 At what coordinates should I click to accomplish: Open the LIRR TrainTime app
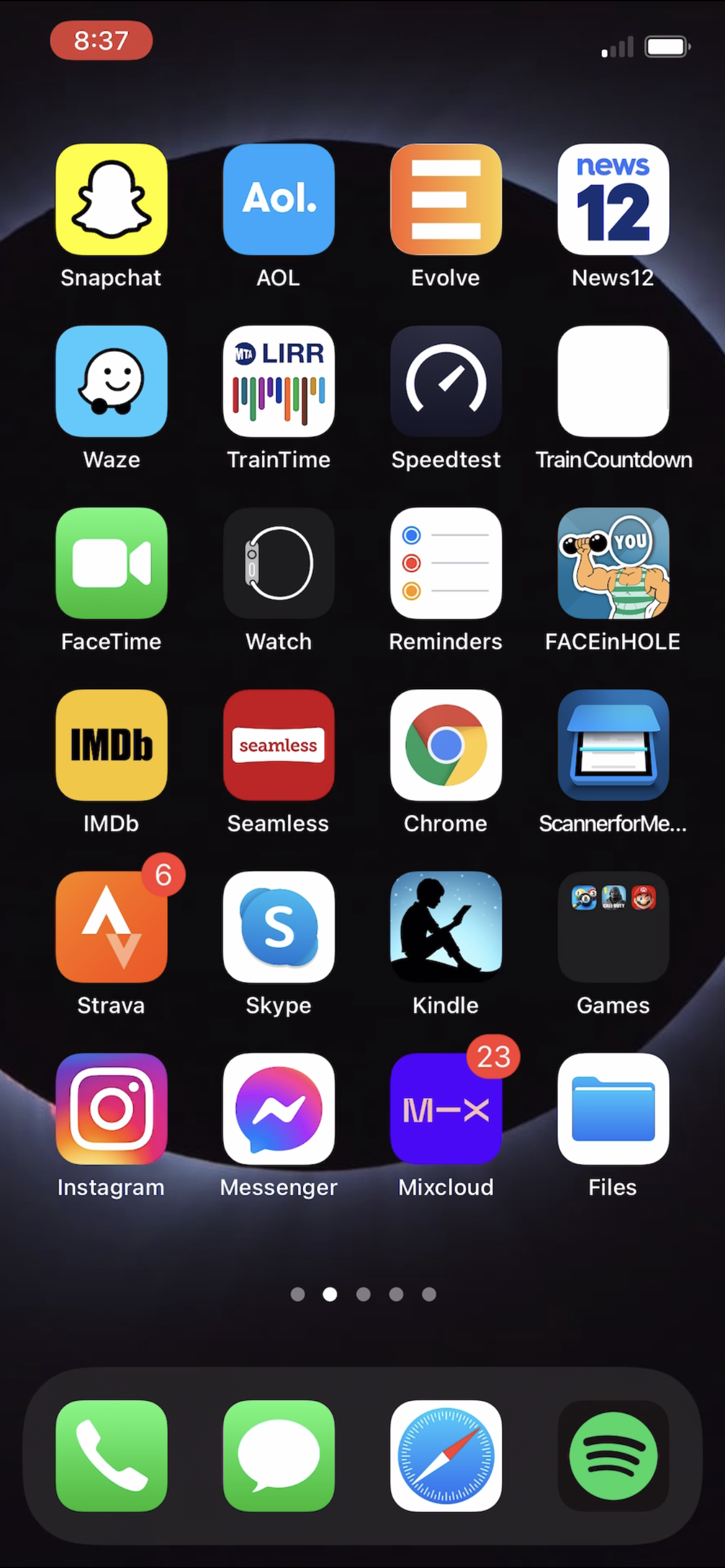279,381
